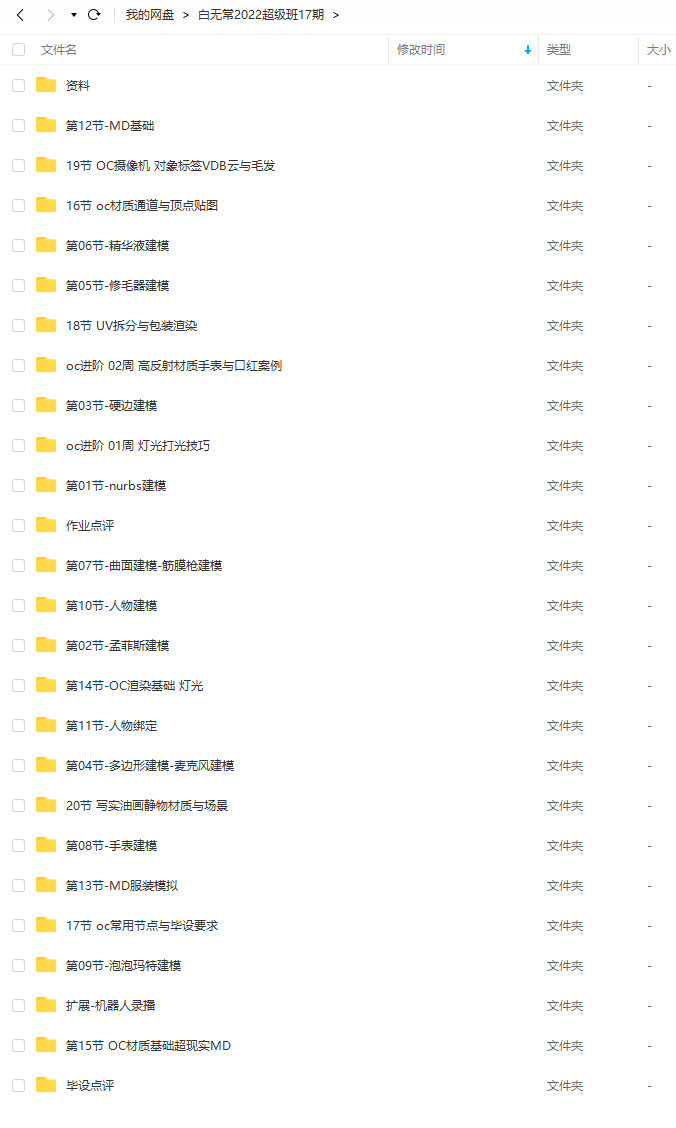676x1128 pixels.
Task: Open folder 第14节-OC渲染基础 灯光
Action: [x=134, y=686]
